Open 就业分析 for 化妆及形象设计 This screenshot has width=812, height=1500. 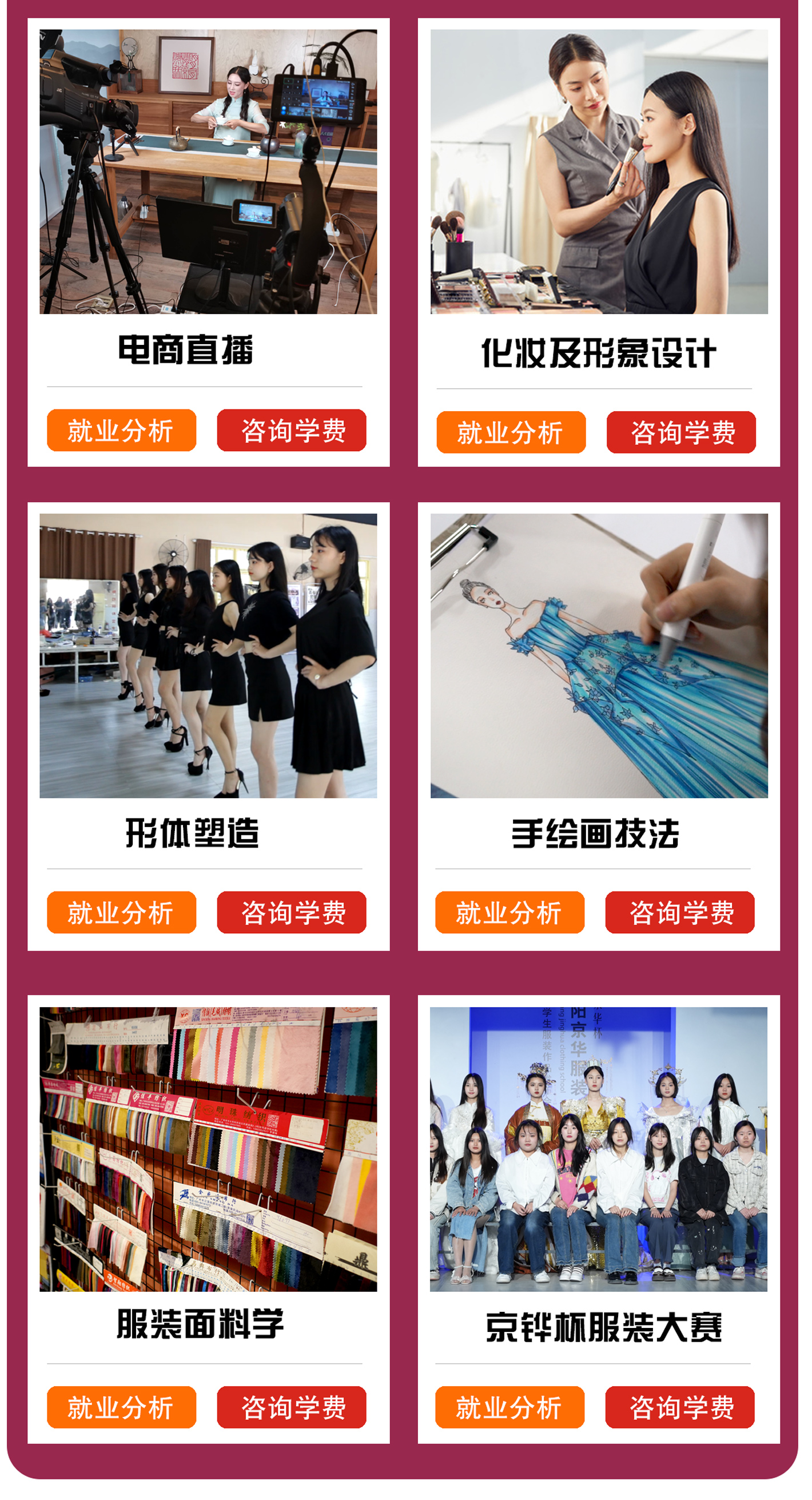pos(511,432)
